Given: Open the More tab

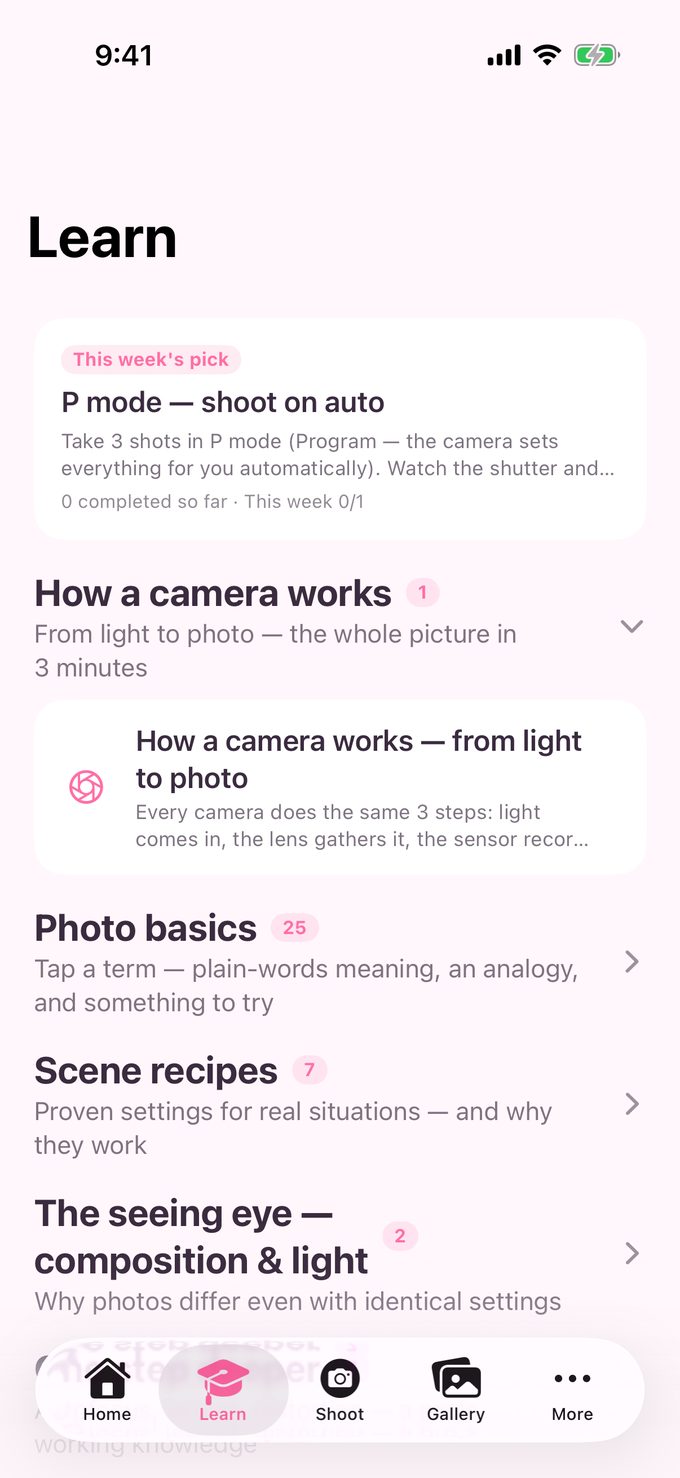Looking at the screenshot, I should coord(572,1391).
